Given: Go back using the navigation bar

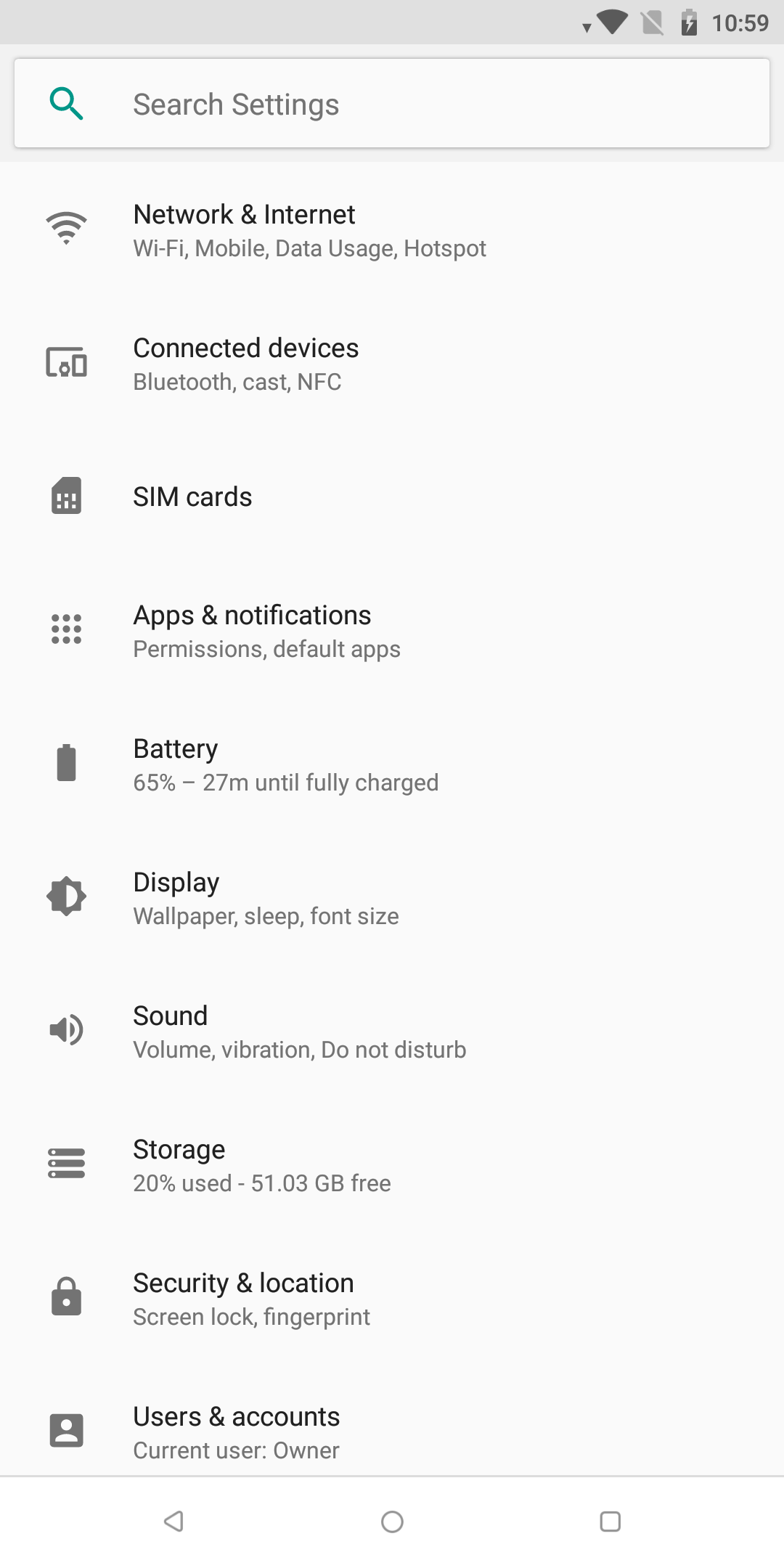Looking at the screenshot, I should pyautogui.click(x=174, y=1521).
